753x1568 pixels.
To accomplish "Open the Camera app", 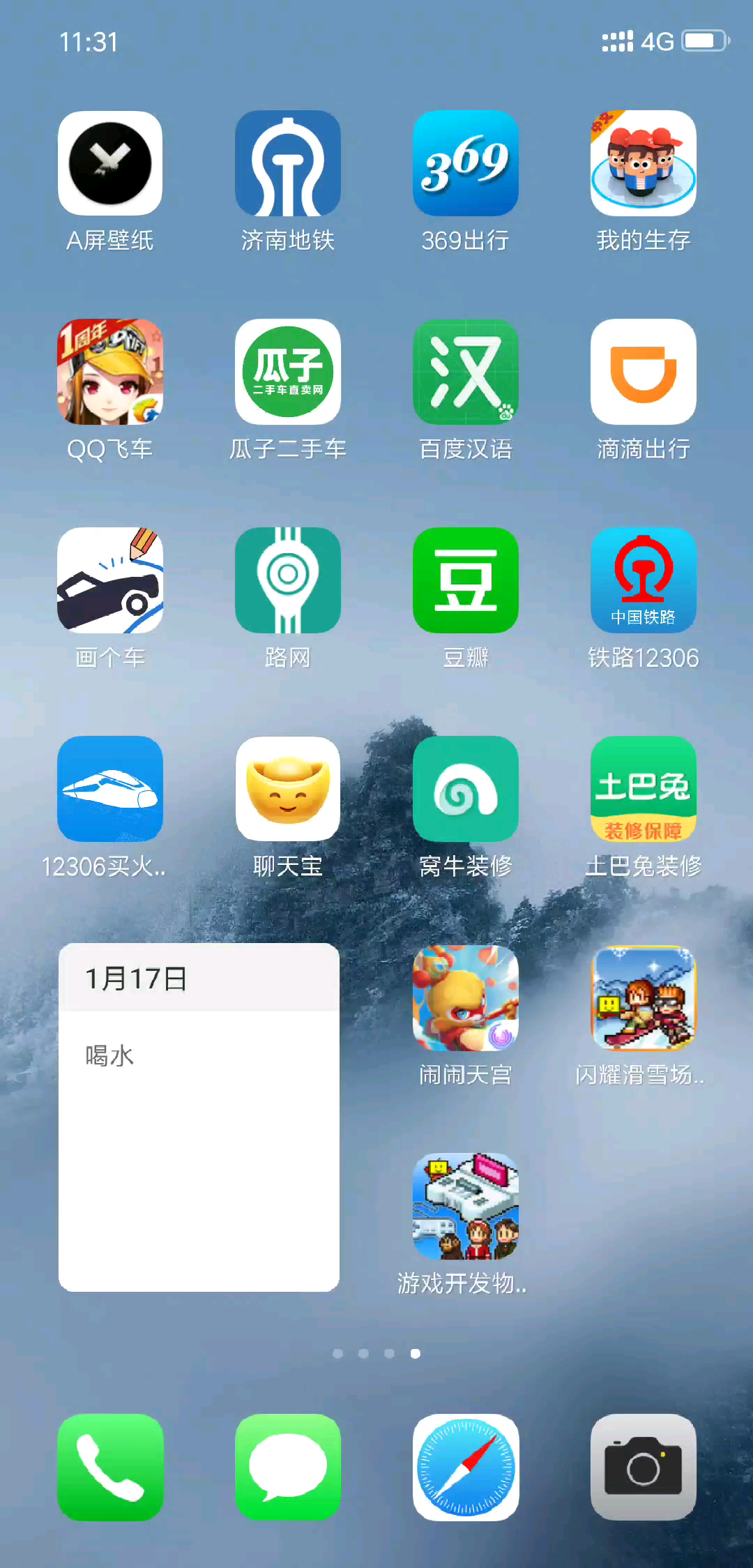I will pos(644,1468).
